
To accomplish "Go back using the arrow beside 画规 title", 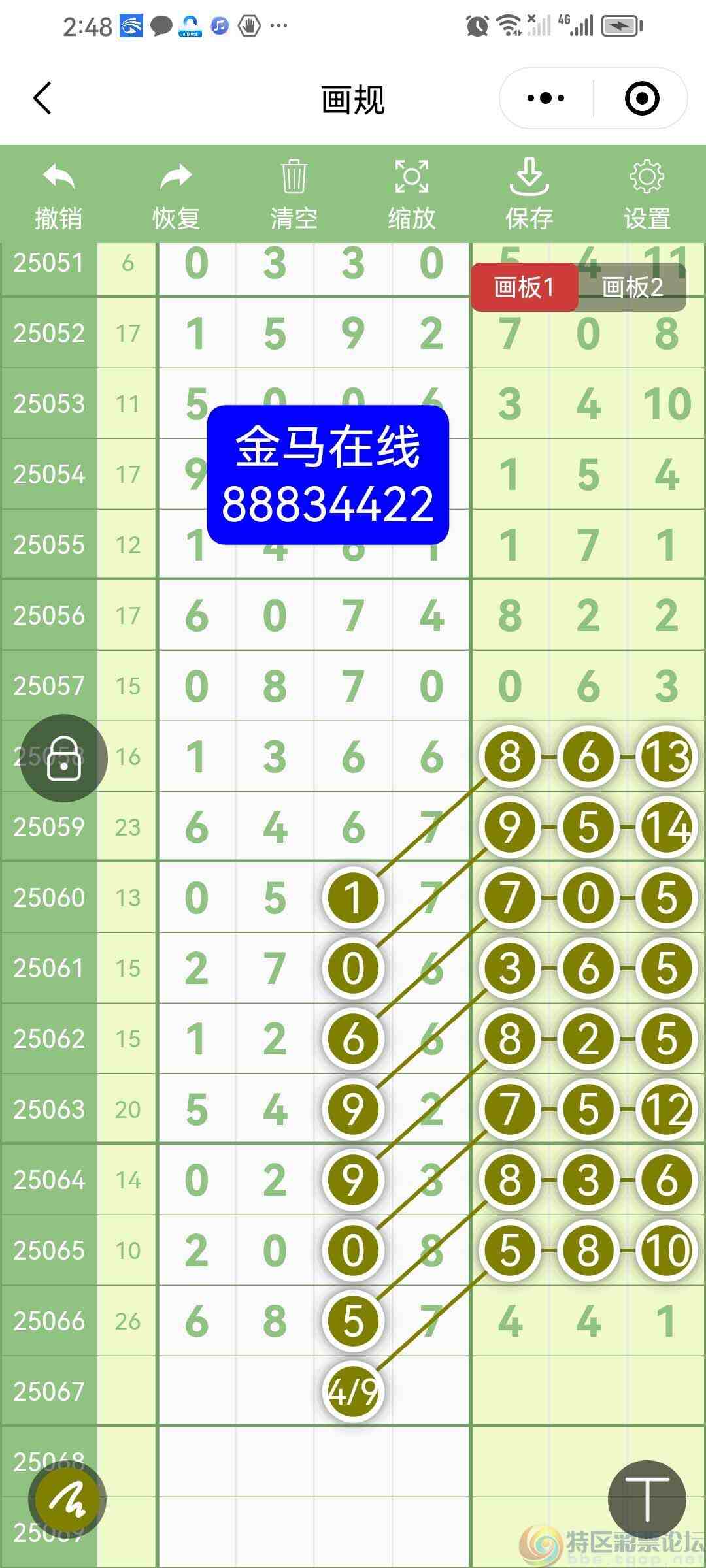I will [x=42, y=98].
